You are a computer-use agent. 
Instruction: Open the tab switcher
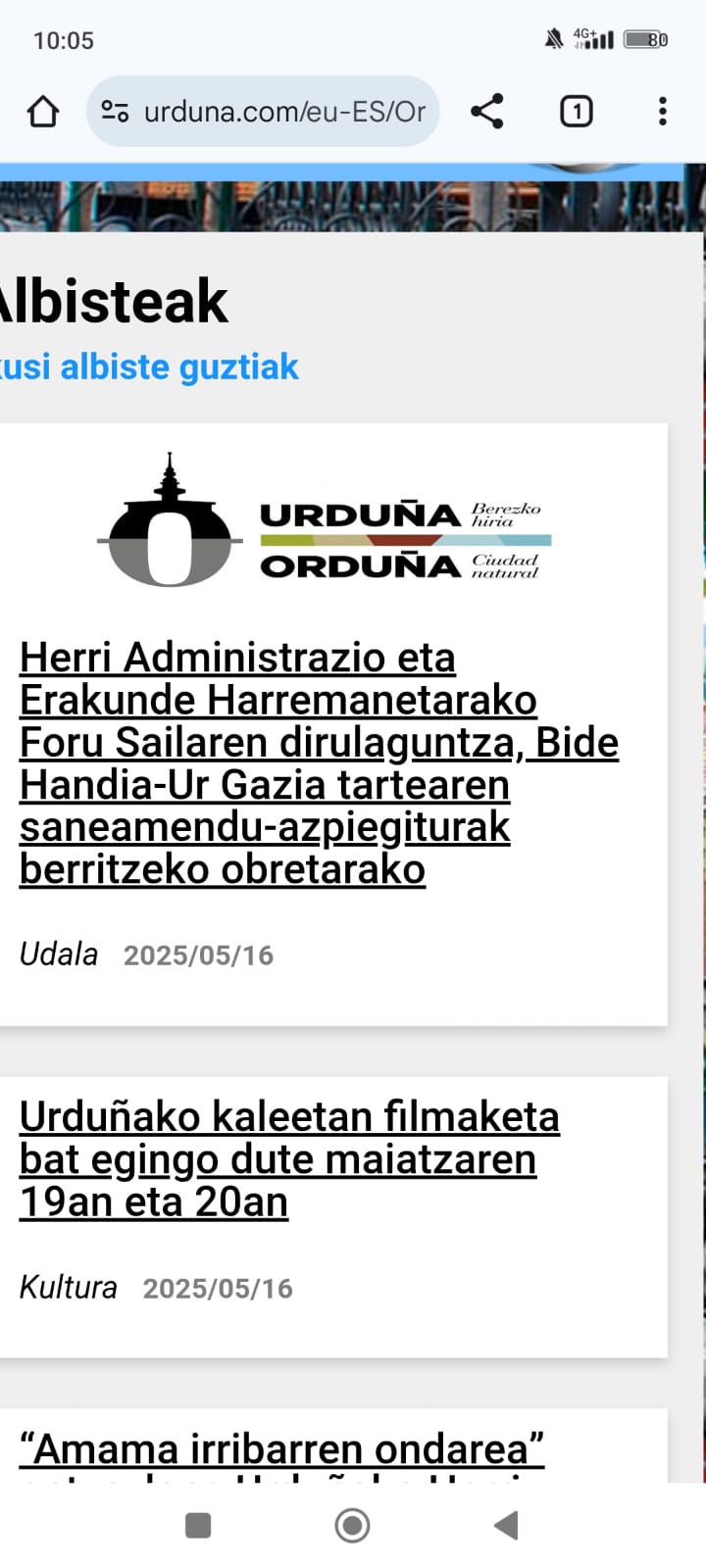(x=577, y=112)
